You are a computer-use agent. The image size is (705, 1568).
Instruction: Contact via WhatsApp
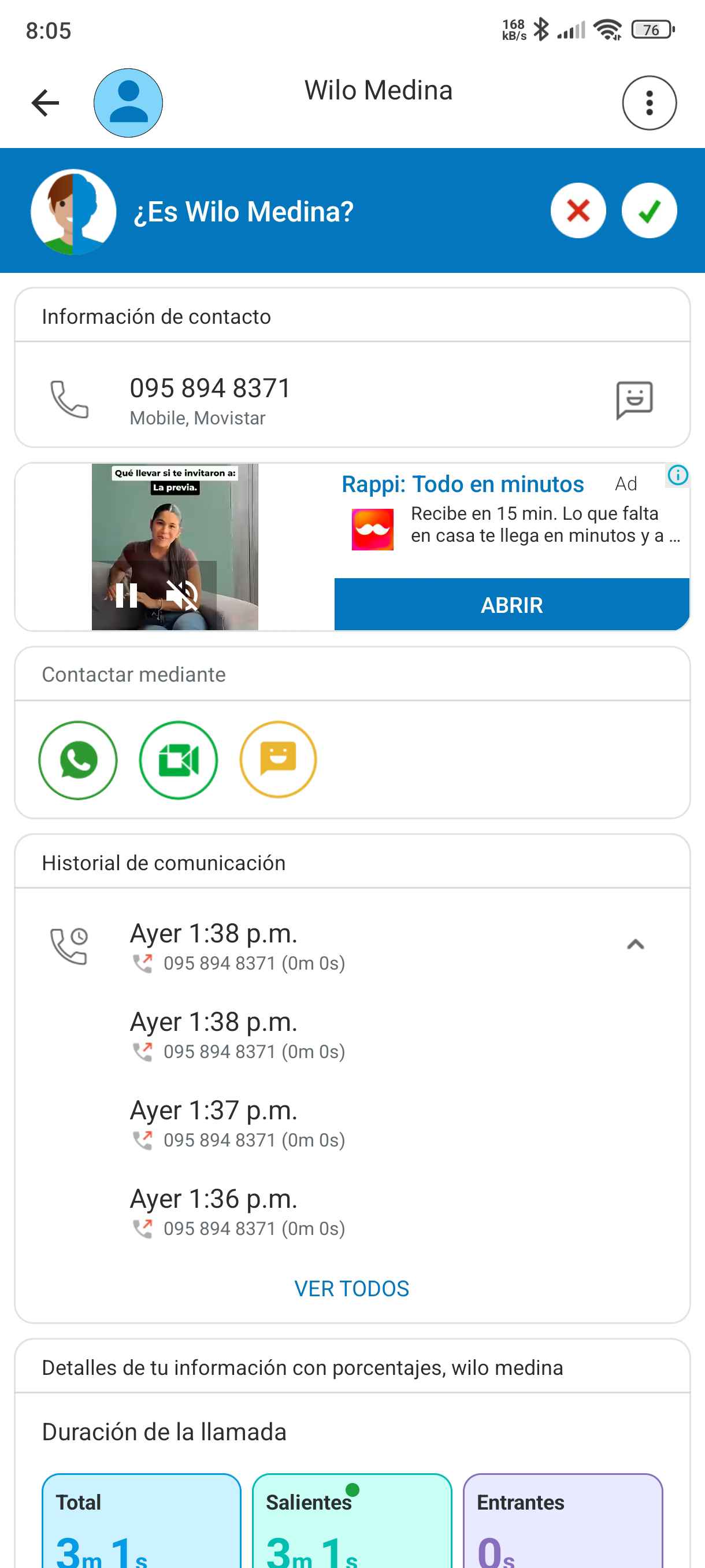[x=78, y=760]
